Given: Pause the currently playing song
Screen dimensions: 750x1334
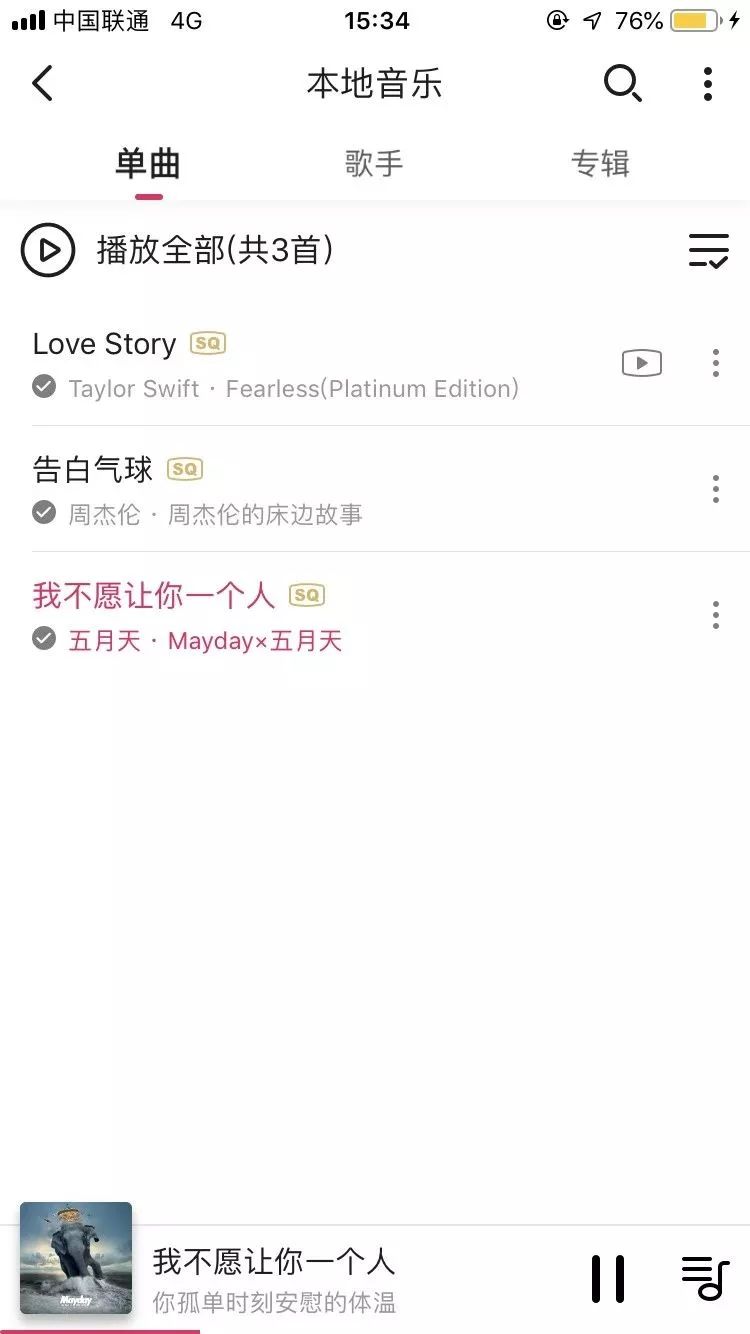Looking at the screenshot, I should (607, 1278).
